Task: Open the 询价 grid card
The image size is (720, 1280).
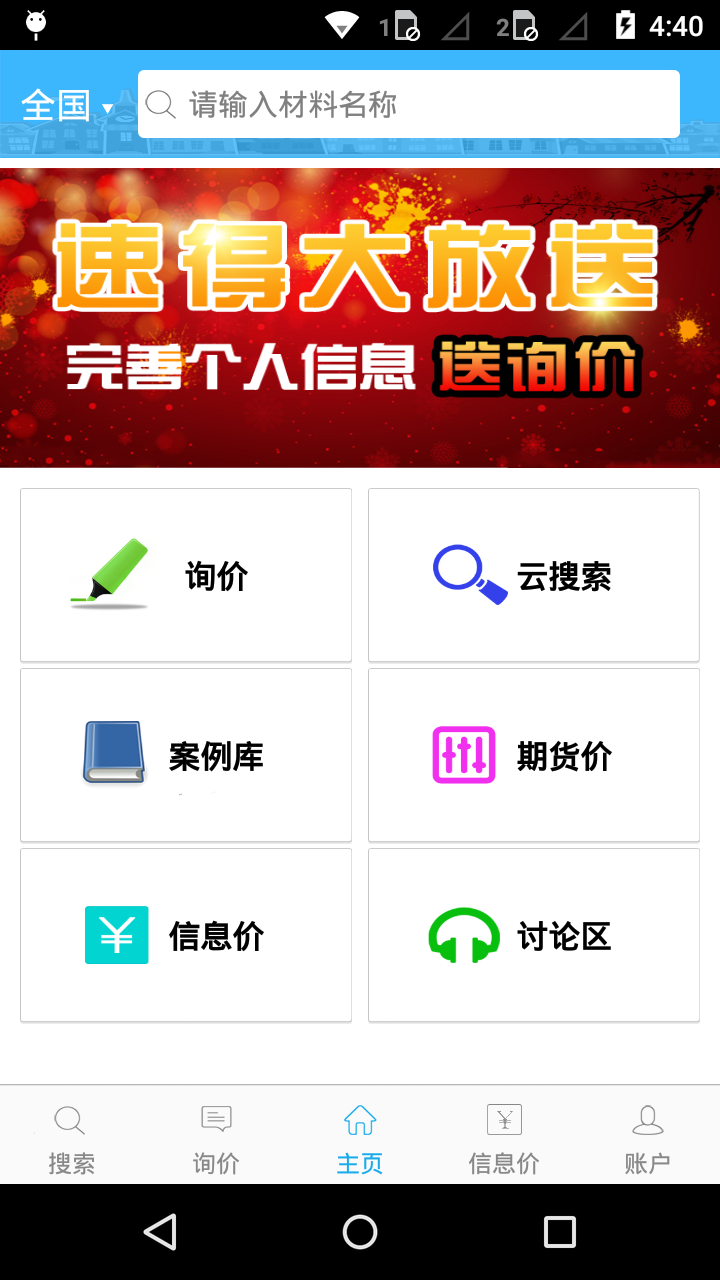Action: point(186,575)
